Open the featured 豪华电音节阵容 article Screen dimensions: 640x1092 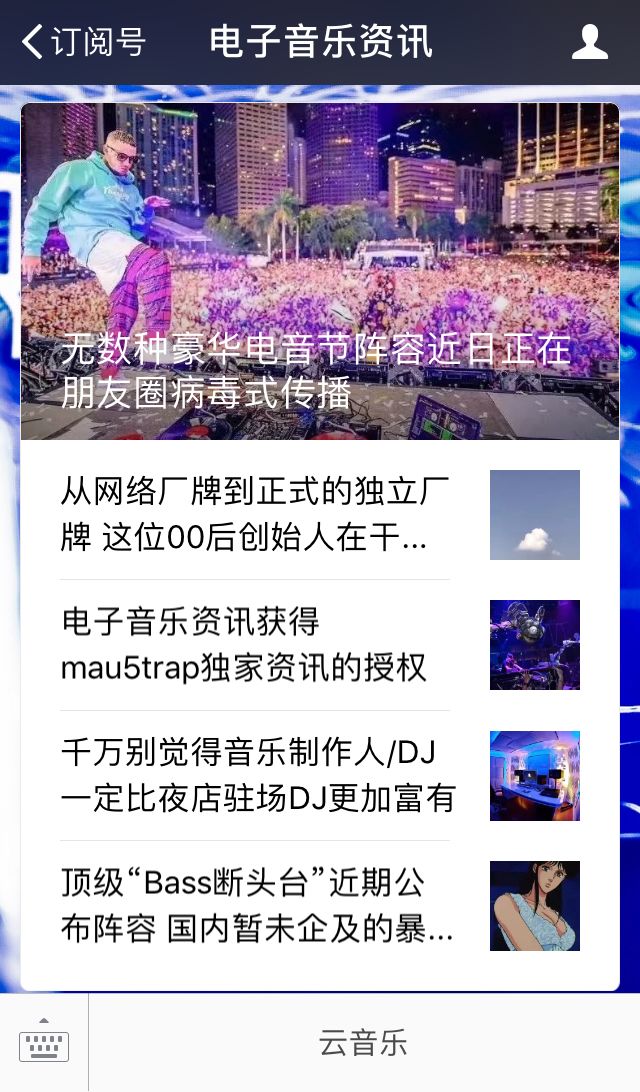[x=320, y=272]
